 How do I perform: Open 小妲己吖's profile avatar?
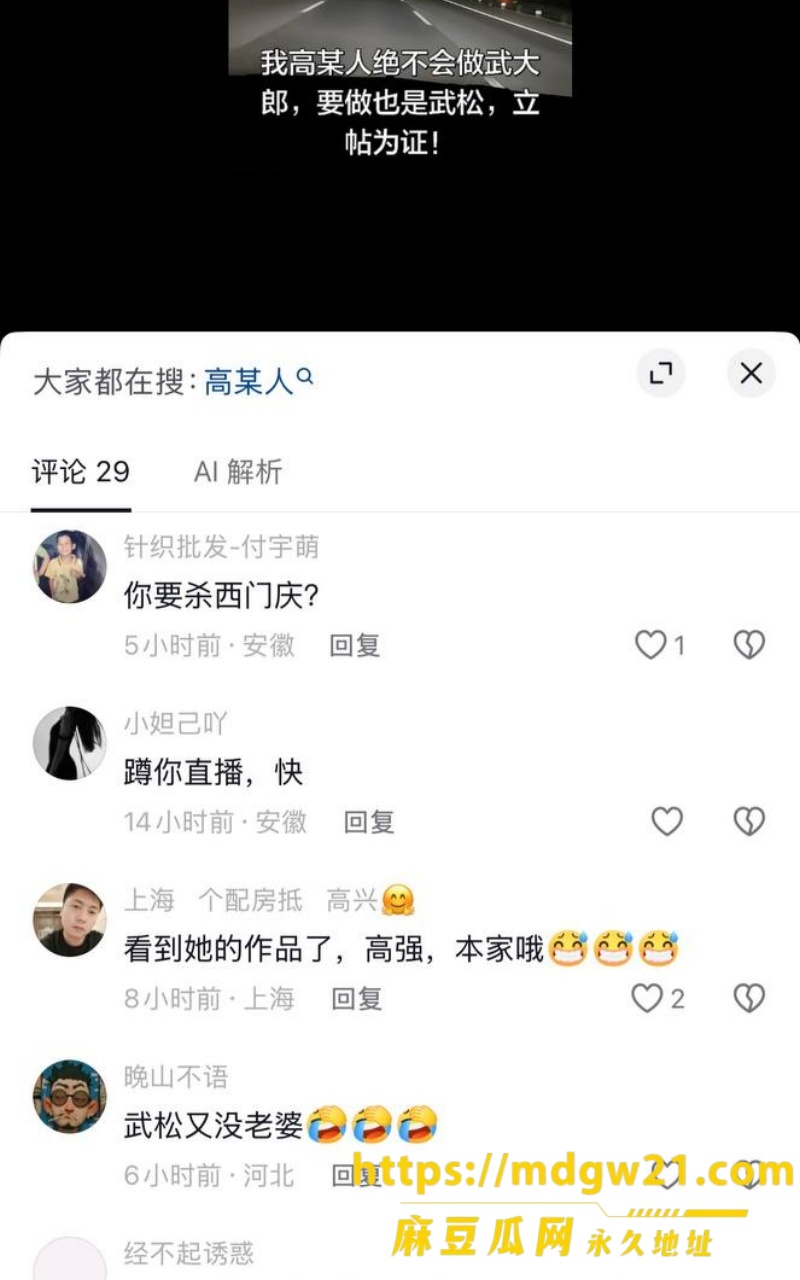(69, 743)
